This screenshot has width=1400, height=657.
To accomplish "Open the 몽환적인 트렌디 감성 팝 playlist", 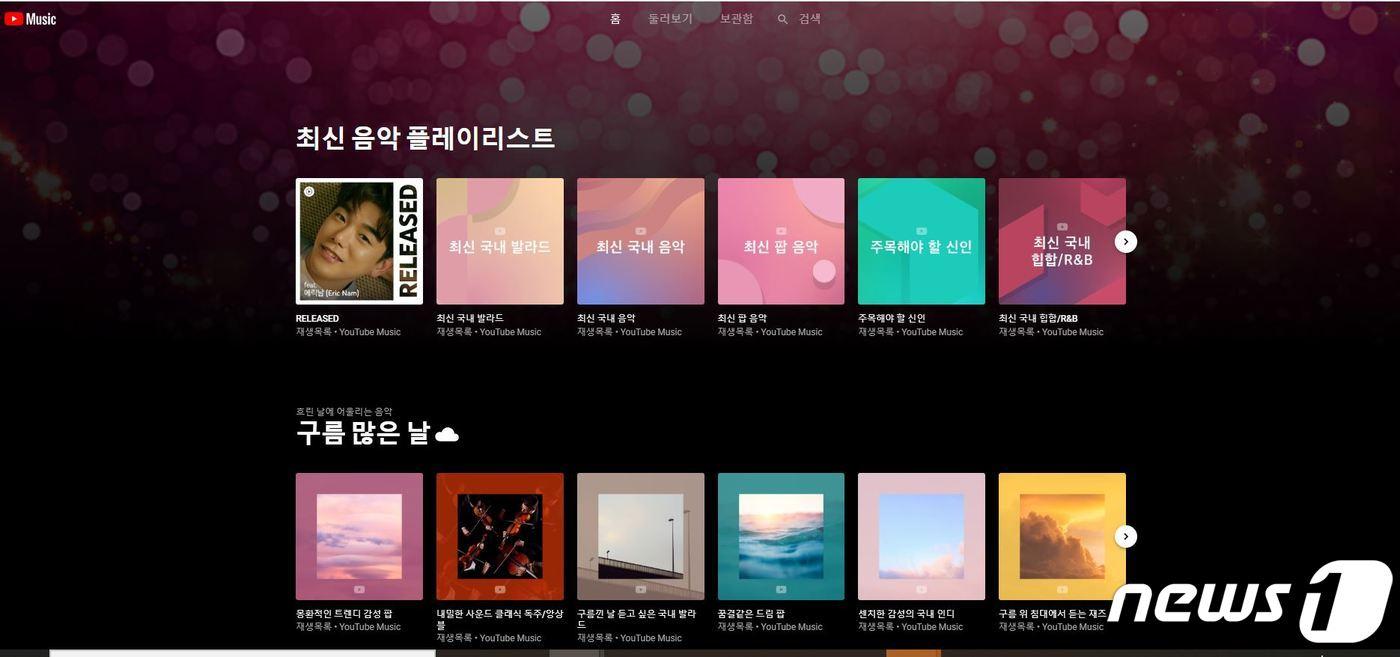I will point(359,536).
